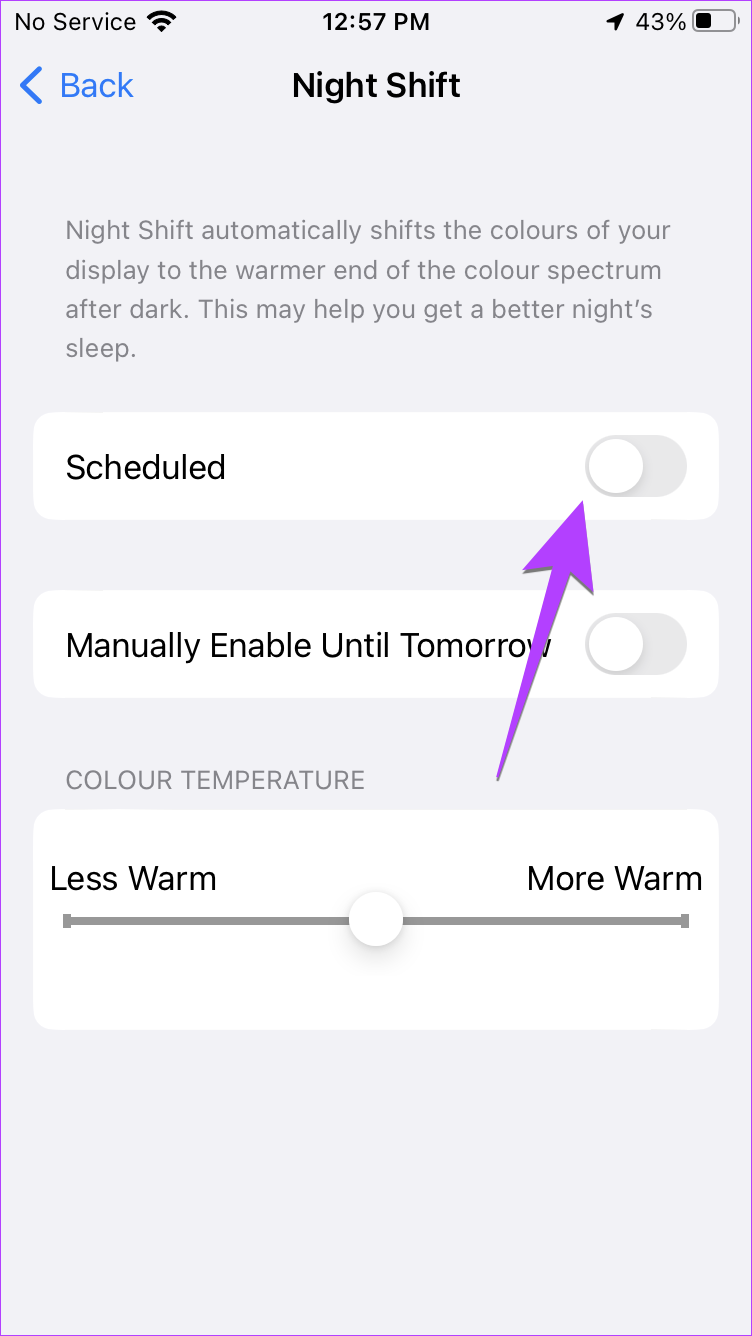
Task: Tap the colour temperature slider thumb
Action: click(376, 920)
